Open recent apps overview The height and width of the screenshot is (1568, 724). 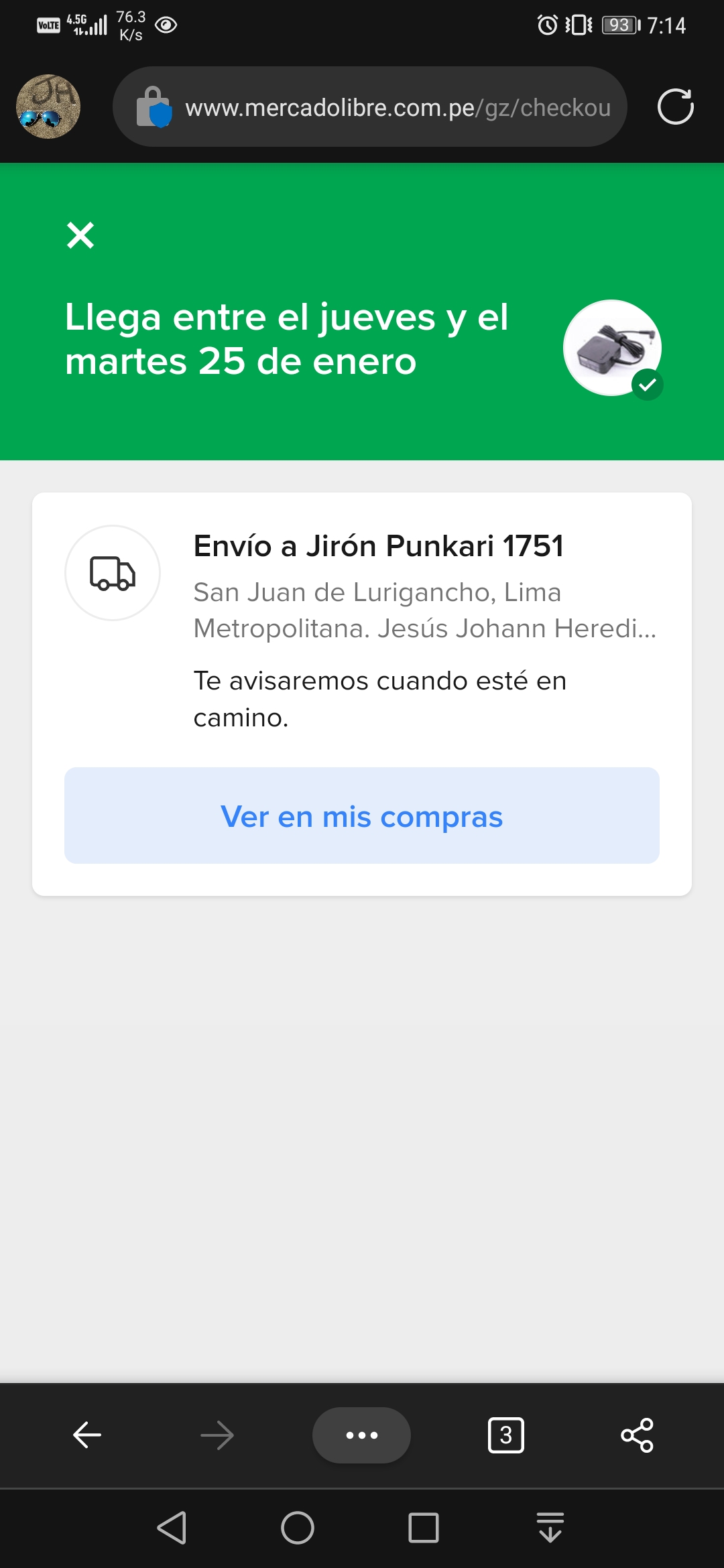tap(424, 1528)
